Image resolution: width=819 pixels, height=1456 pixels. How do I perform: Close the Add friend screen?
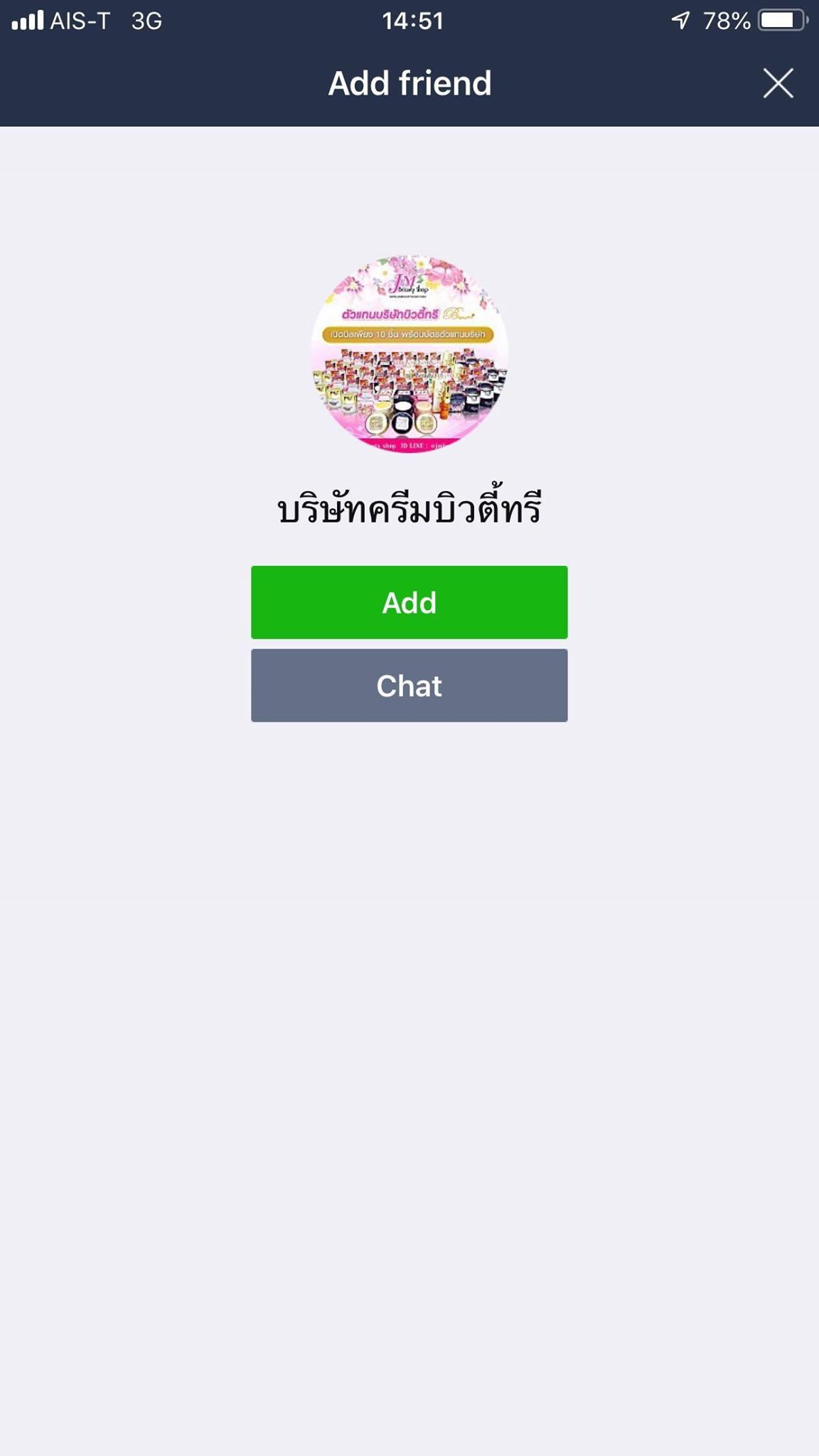[778, 83]
